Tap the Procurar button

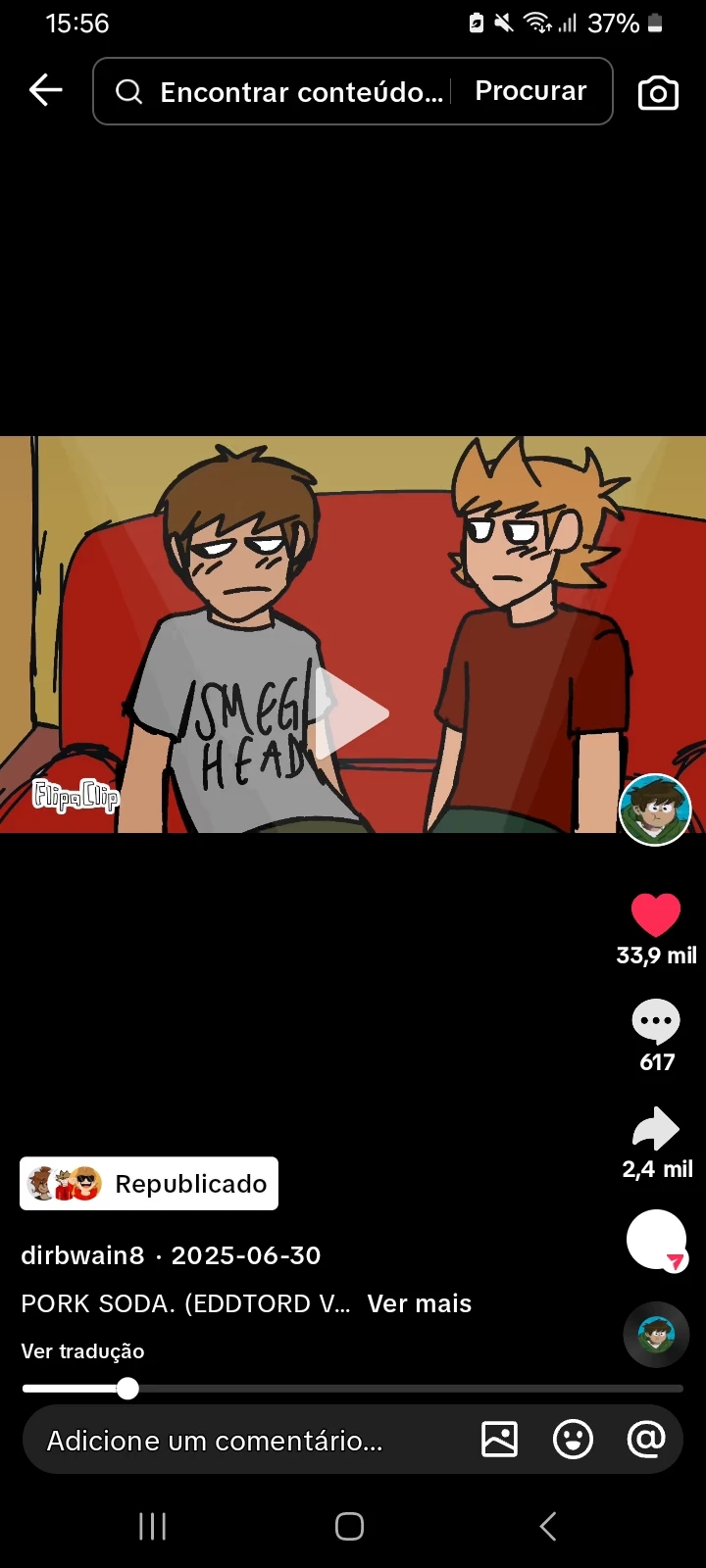[x=530, y=91]
